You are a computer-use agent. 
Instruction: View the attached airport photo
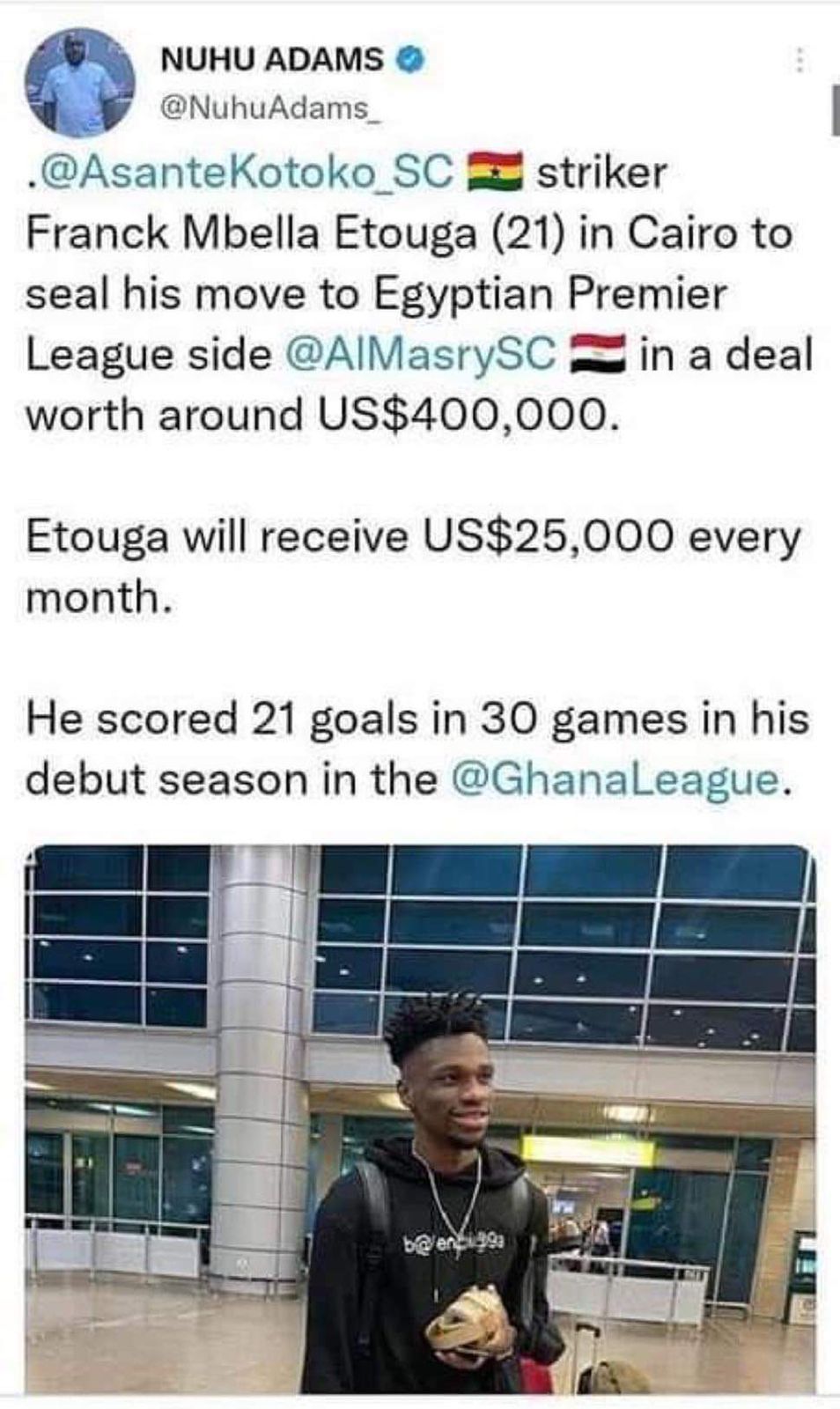coord(420,1118)
